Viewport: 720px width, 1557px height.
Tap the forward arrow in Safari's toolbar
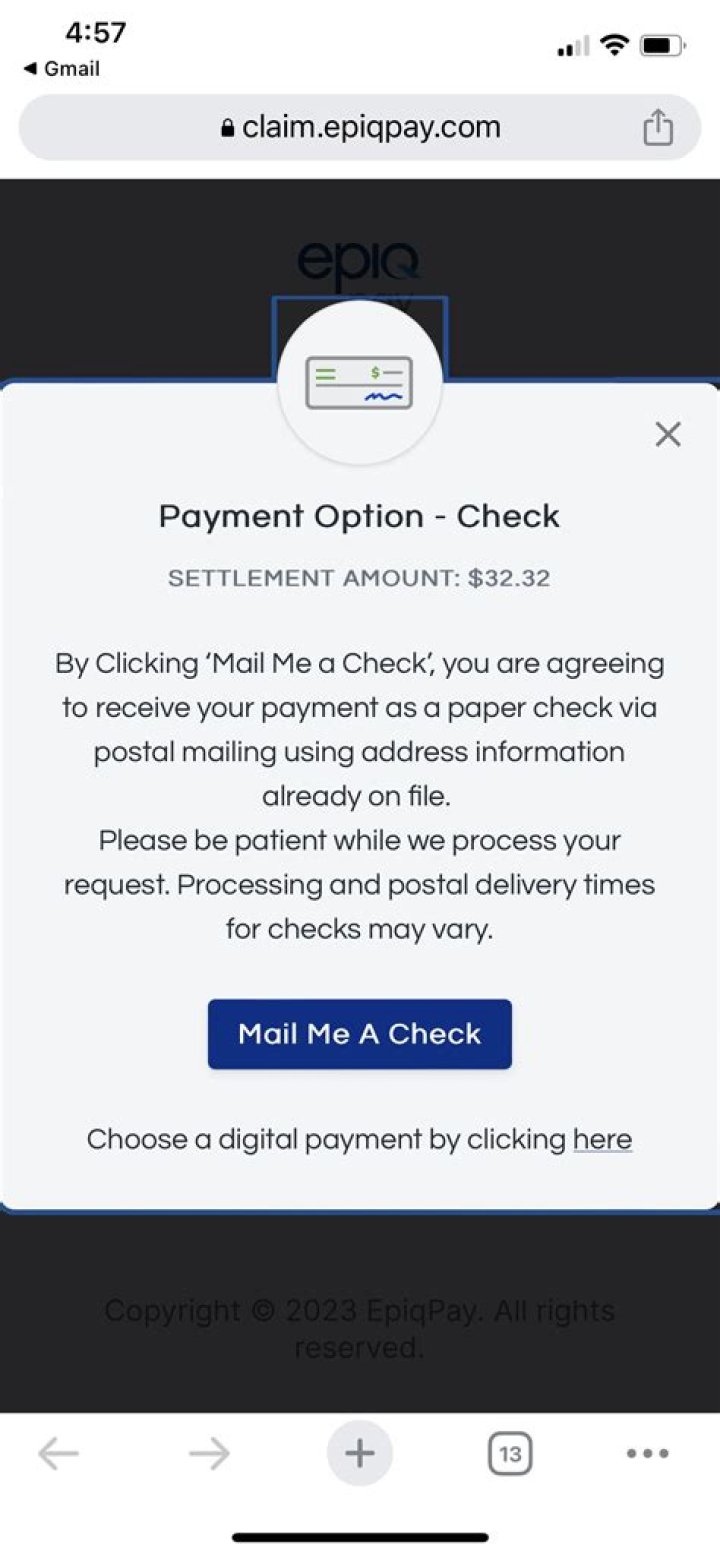pos(209,1453)
